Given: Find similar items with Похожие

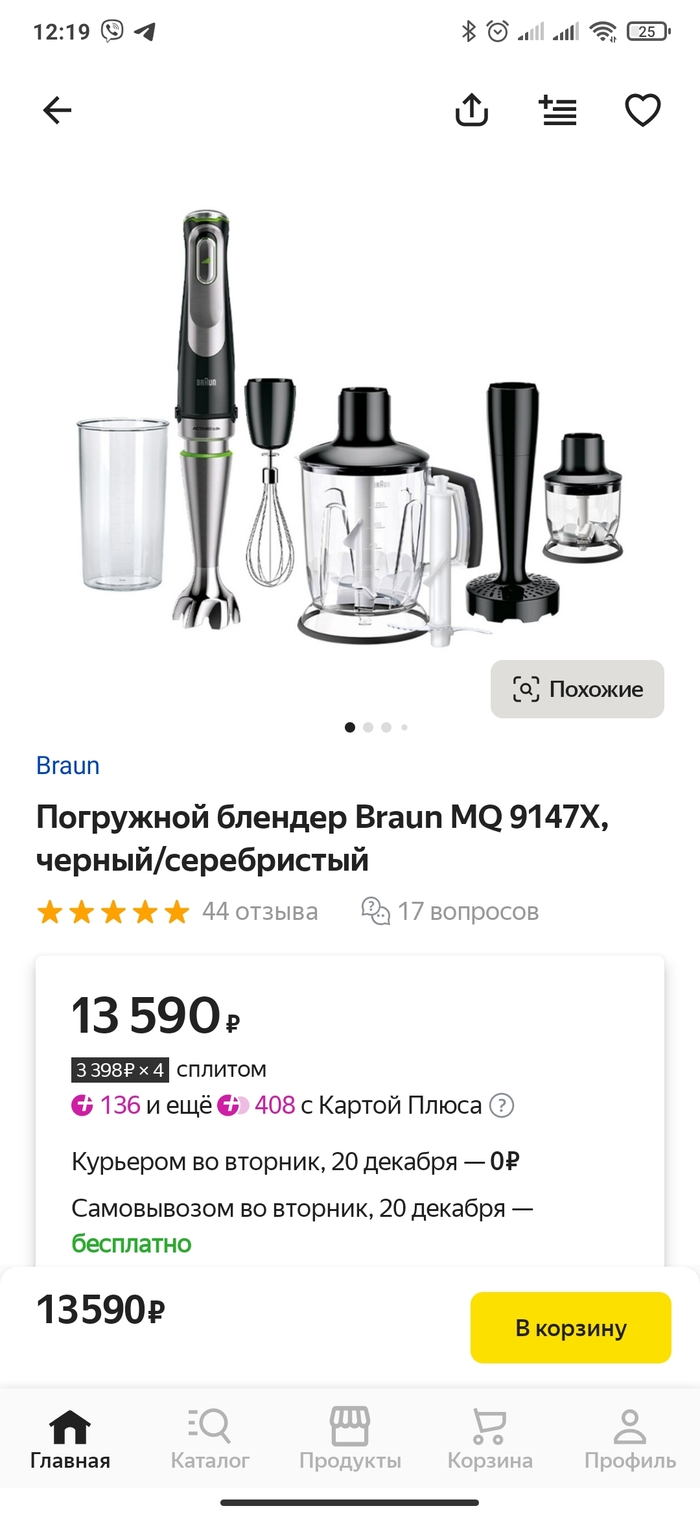Looking at the screenshot, I should click(577, 689).
